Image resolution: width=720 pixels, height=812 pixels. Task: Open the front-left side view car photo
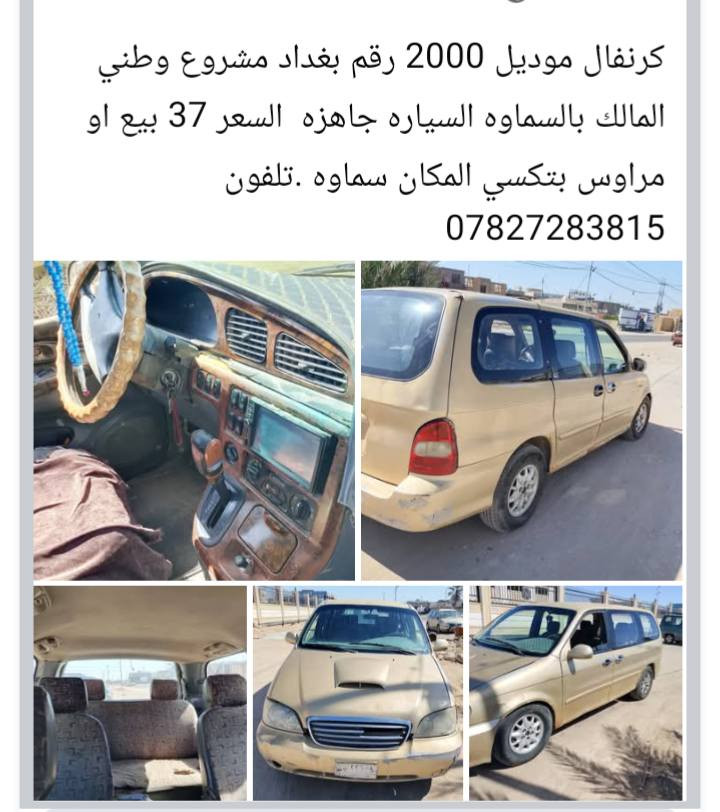click(x=576, y=692)
